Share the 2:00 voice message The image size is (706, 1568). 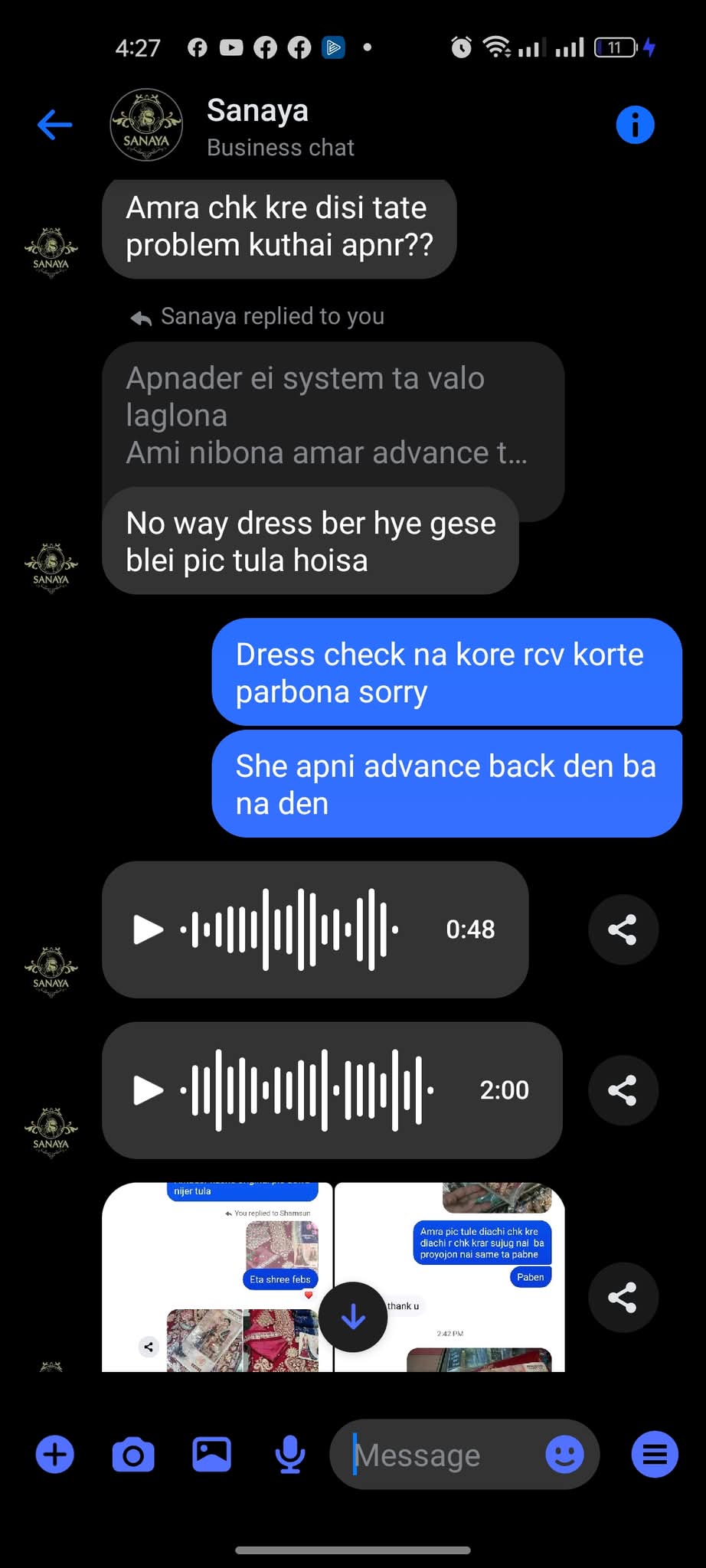pos(623,1090)
